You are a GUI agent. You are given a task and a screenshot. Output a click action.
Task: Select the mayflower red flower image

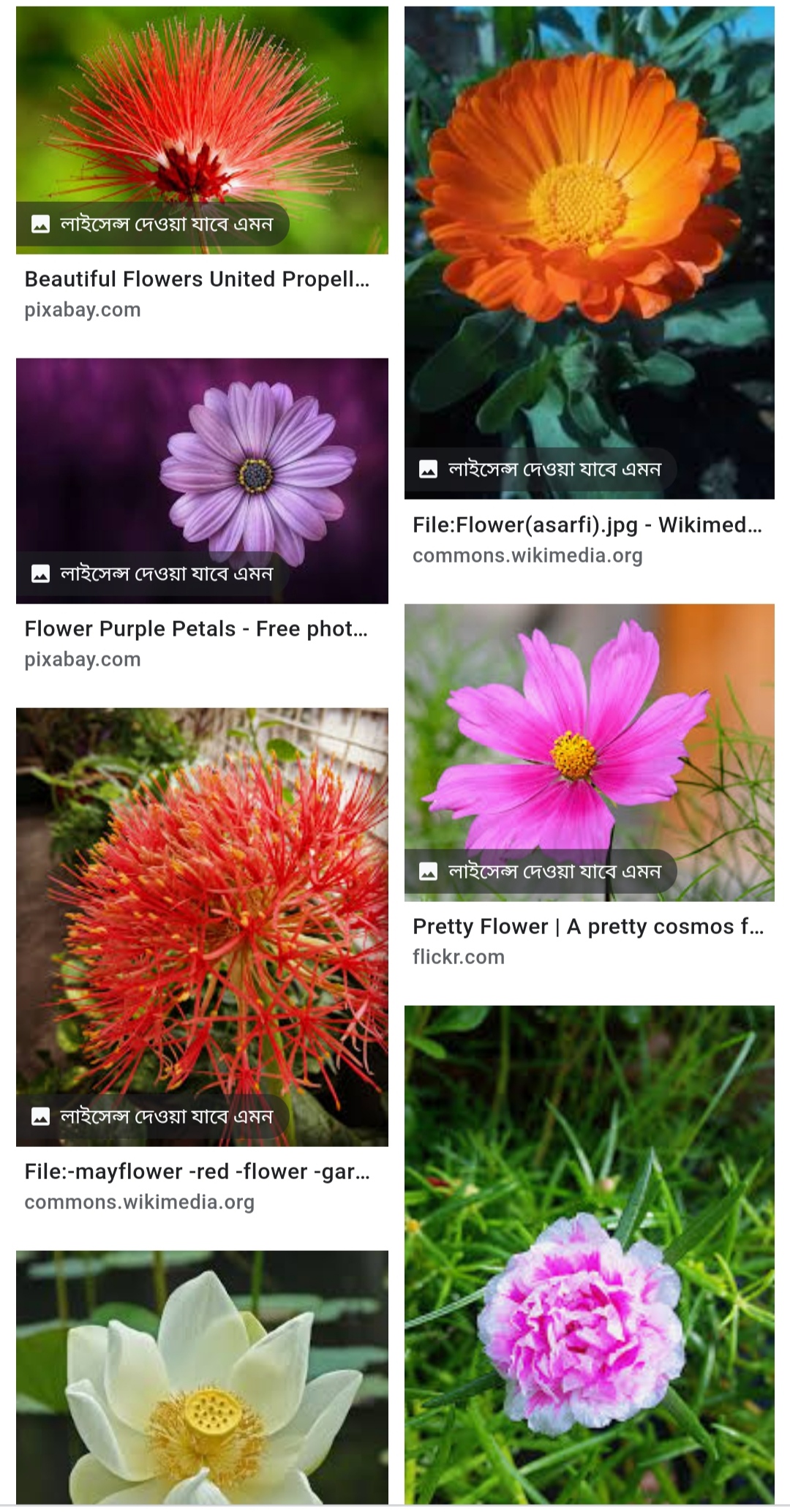click(202, 914)
